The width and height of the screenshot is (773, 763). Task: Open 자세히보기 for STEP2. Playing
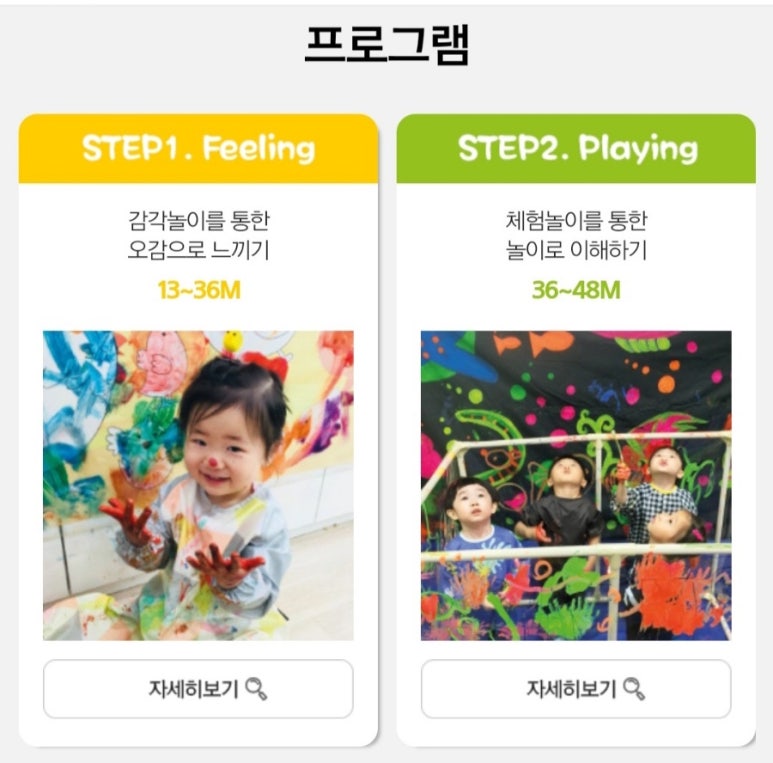575,689
